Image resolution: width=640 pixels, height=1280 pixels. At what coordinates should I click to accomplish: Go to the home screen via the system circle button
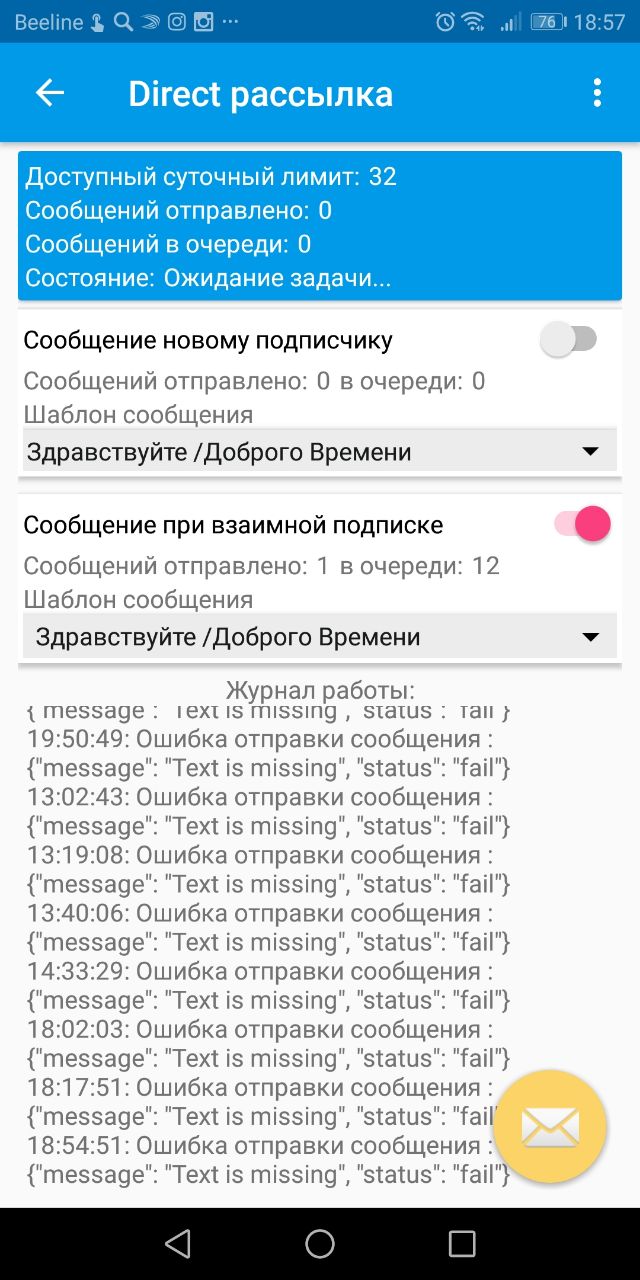pos(320,1243)
